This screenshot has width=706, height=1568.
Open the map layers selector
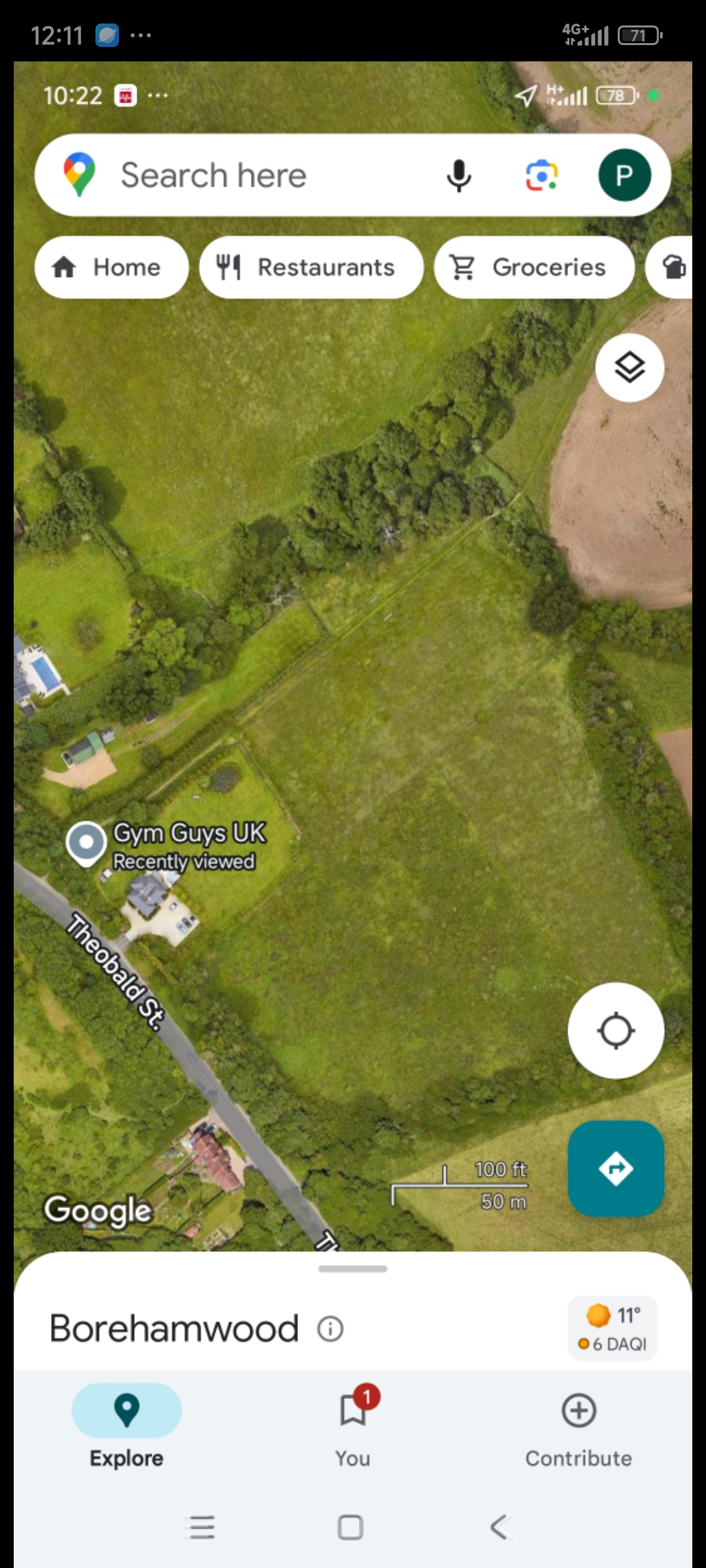tap(630, 367)
